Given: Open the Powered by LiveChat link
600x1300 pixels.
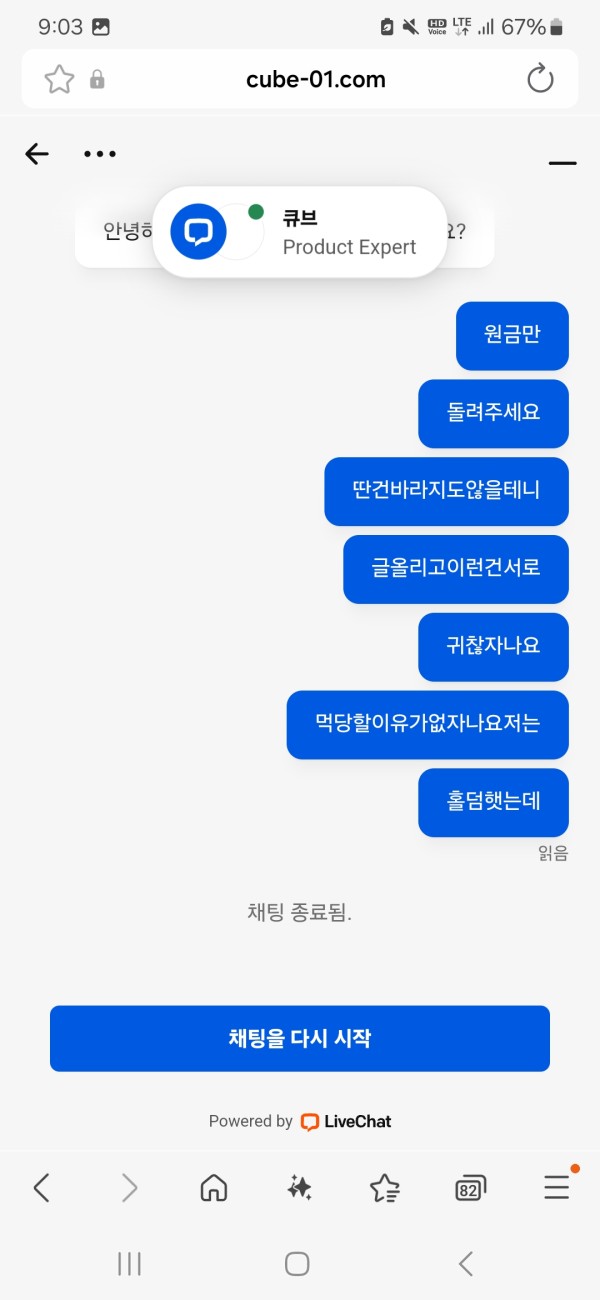Looking at the screenshot, I should (x=300, y=1121).
